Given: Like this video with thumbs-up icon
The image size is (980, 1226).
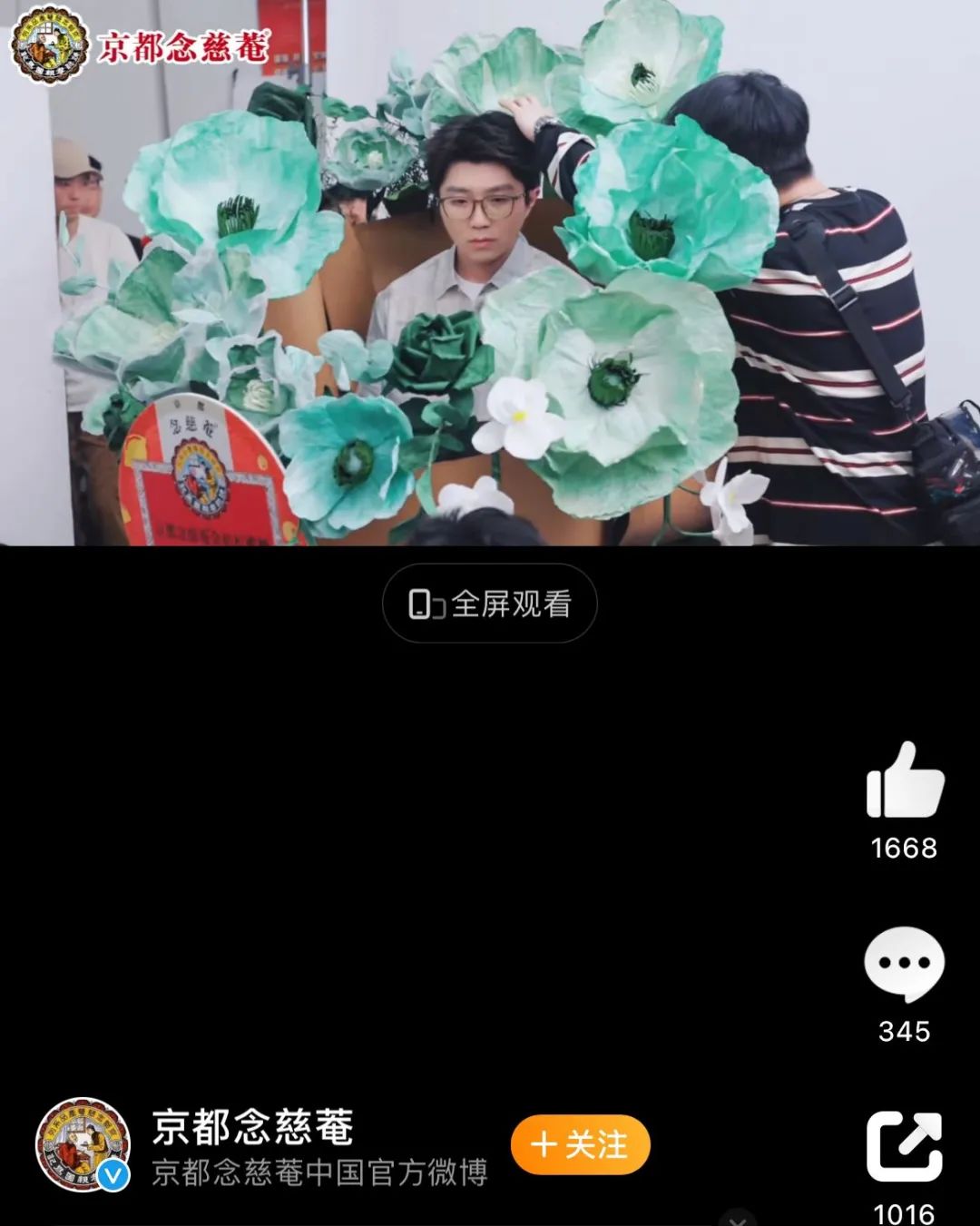Looking at the screenshot, I should pos(905,781).
